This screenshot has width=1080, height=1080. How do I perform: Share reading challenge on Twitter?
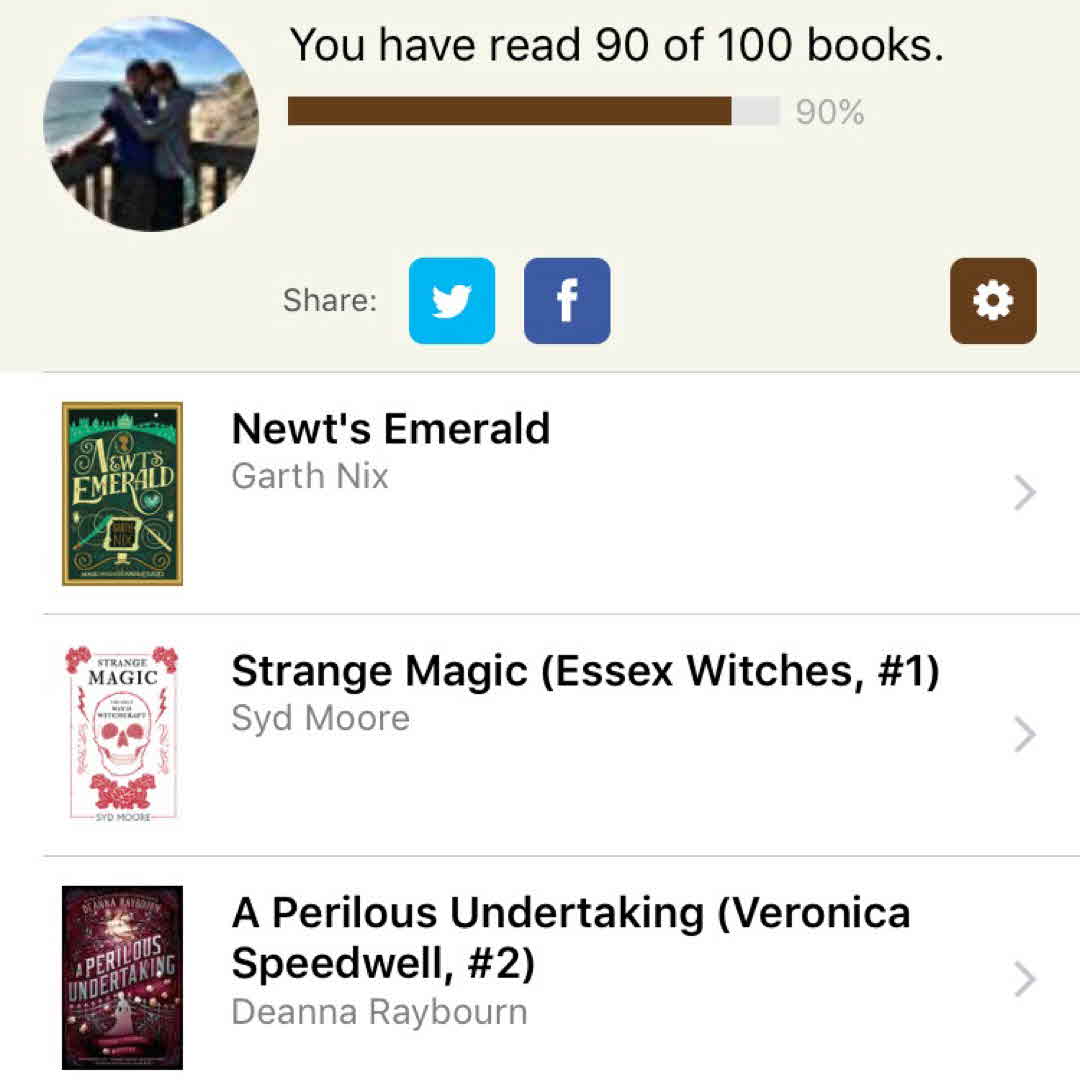pyautogui.click(x=451, y=301)
